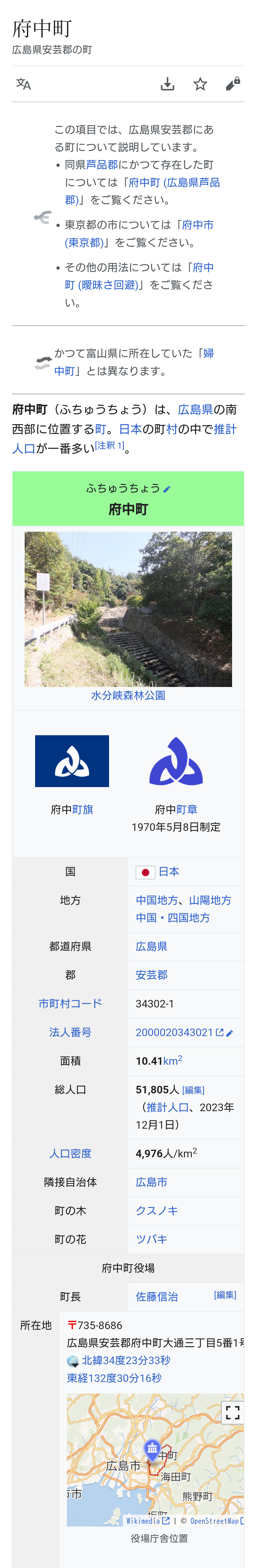256x1568 pixels.
Task: View the 水分峡森林公園 photo
Action: (x=128, y=609)
